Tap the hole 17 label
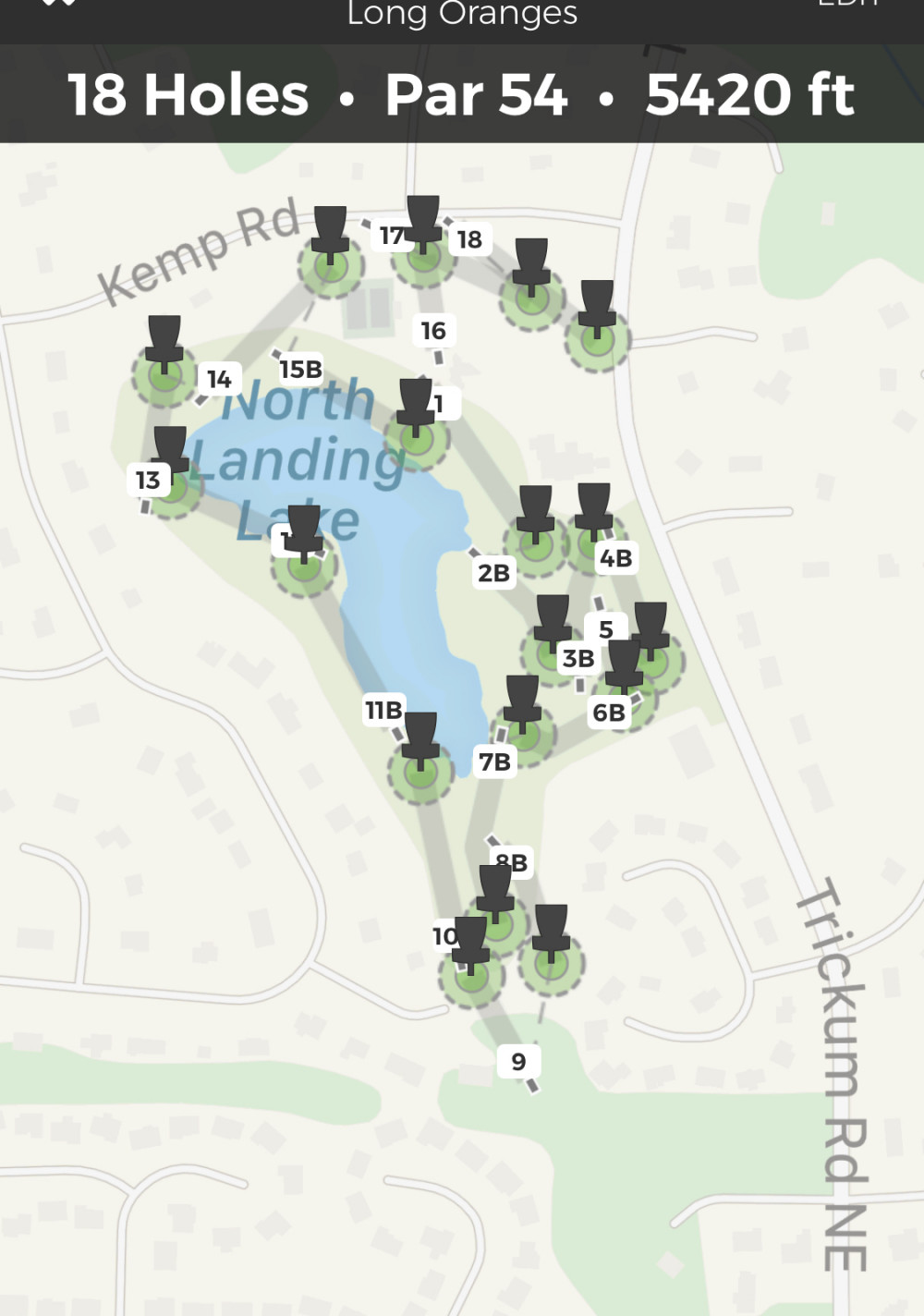Image resolution: width=924 pixels, height=1316 pixels. coord(392,237)
